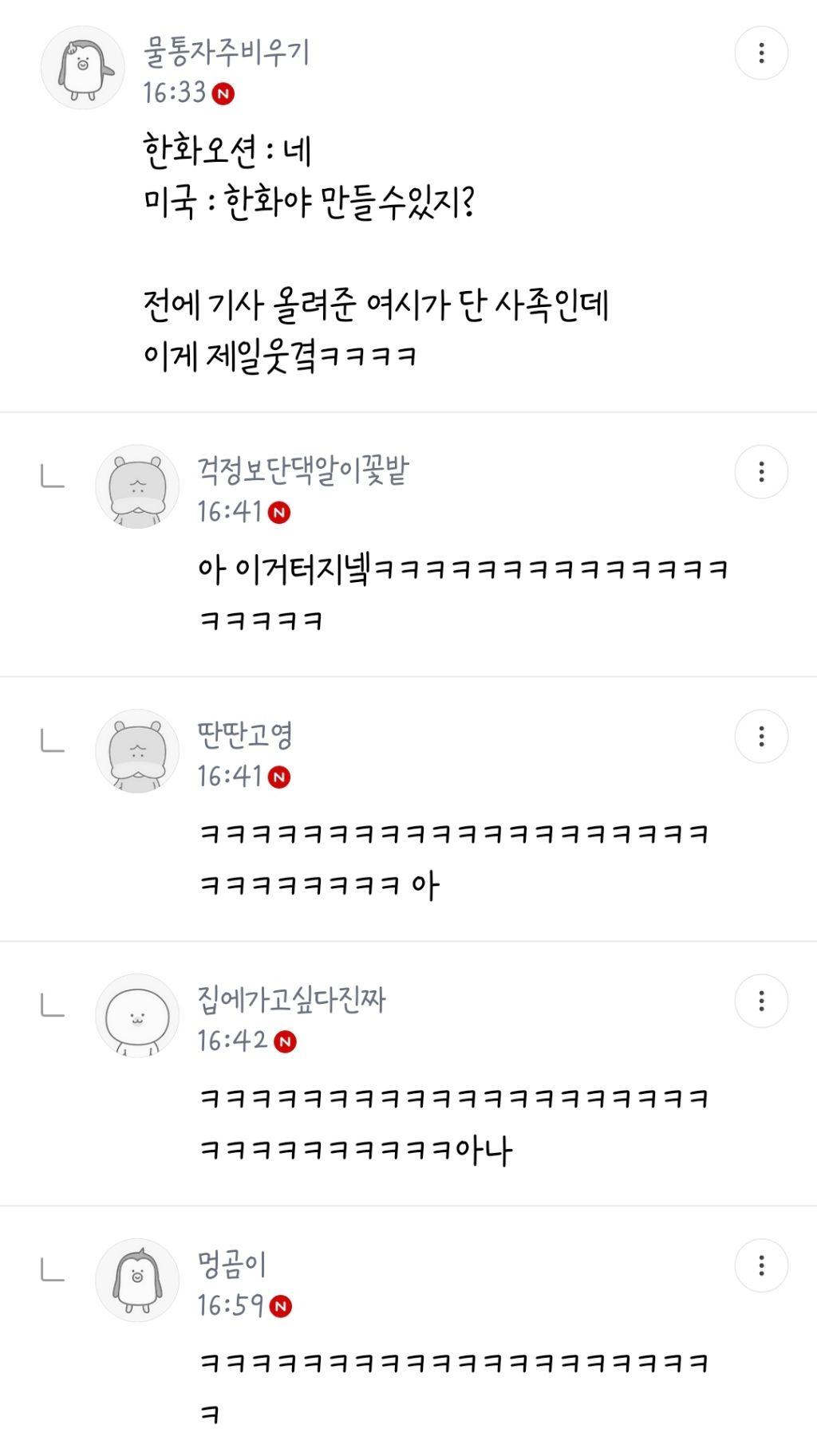This screenshot has width=817, height=1456.
Task: Tap the nickname 물통자주비우기
Action: click(x=226, y=53)
